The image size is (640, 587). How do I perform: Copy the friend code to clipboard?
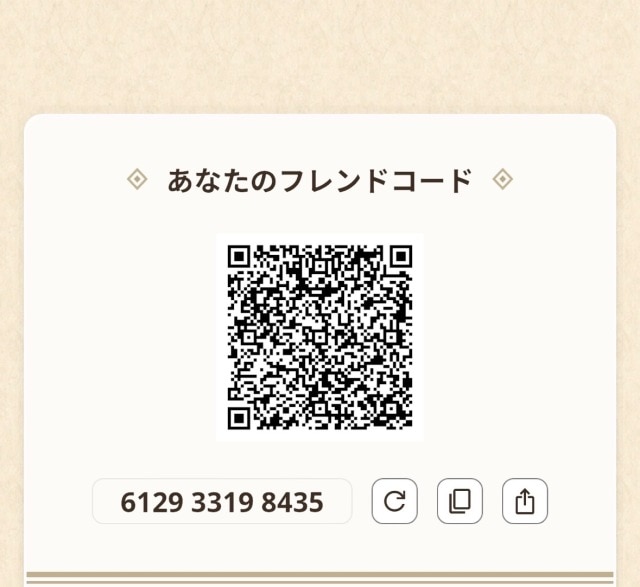click(460, 501)
